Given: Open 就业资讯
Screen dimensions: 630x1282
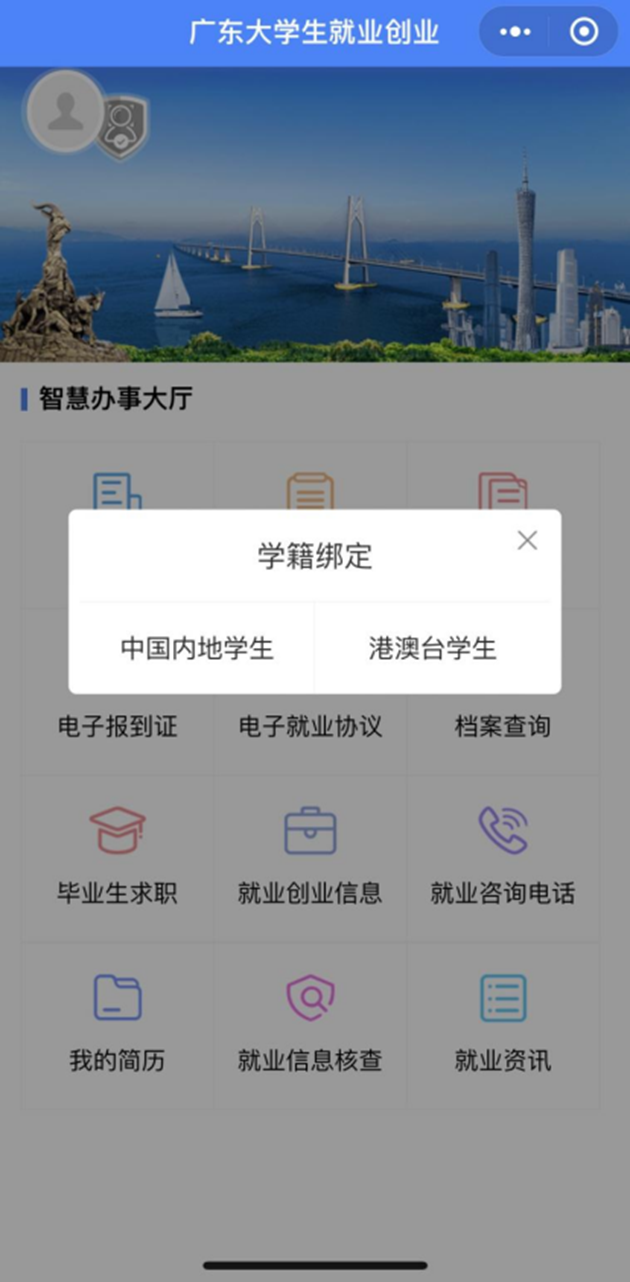Looking at the screenshot, I should click(503, 1025).
